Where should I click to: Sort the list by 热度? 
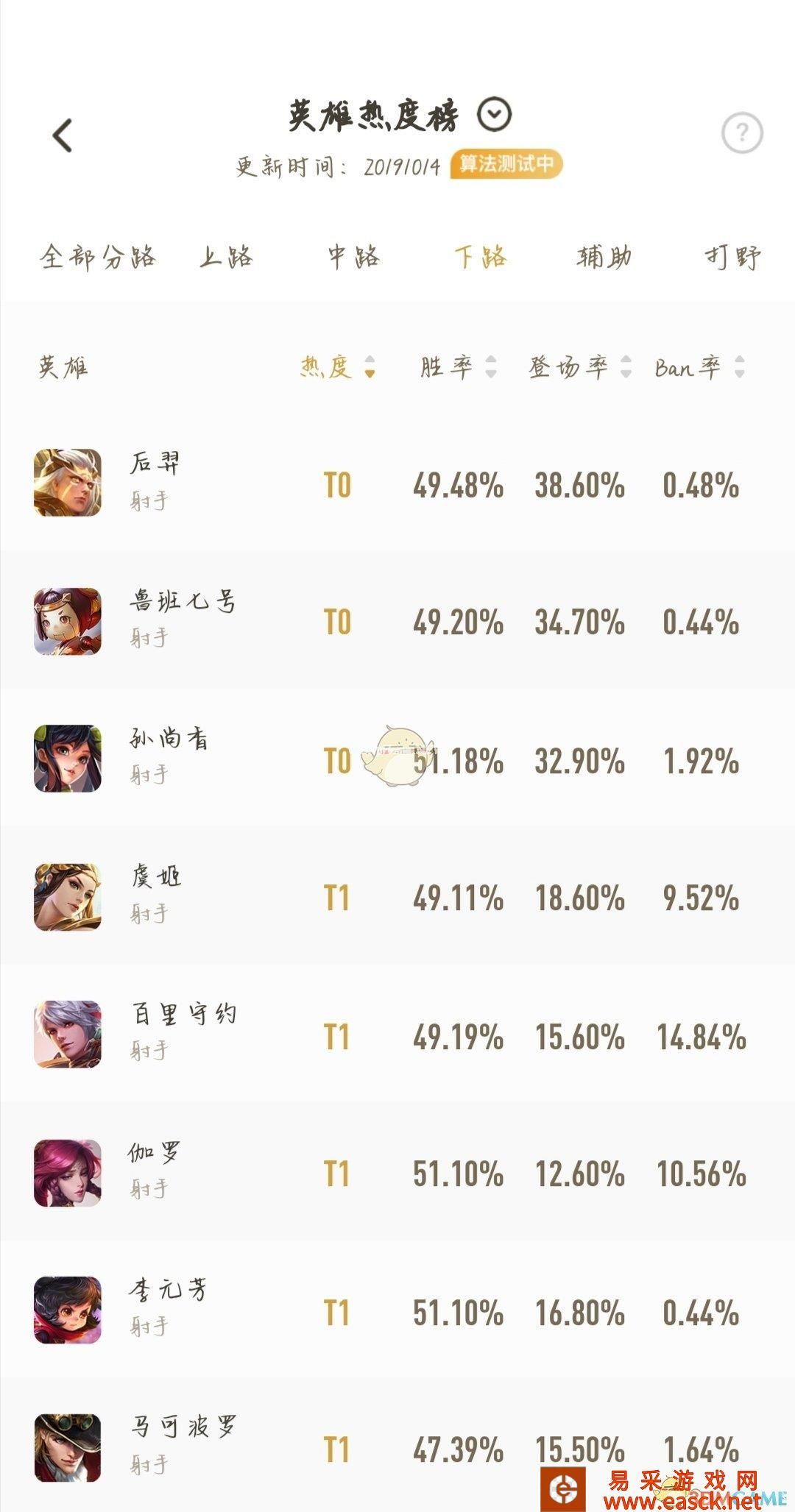(337, 366)
